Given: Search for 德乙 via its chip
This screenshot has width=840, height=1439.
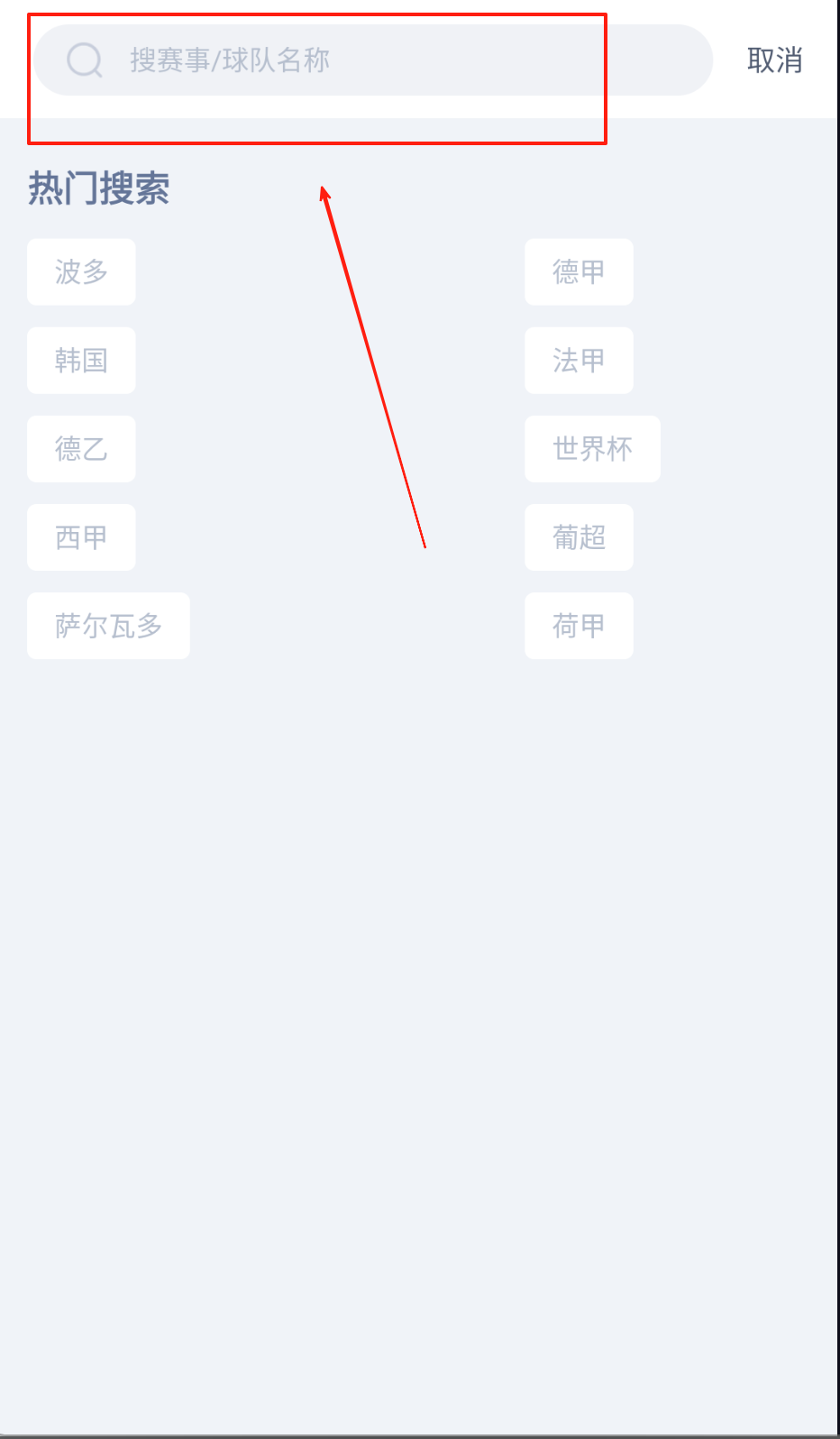Looking at the screenshot, I should click(81, 448).
